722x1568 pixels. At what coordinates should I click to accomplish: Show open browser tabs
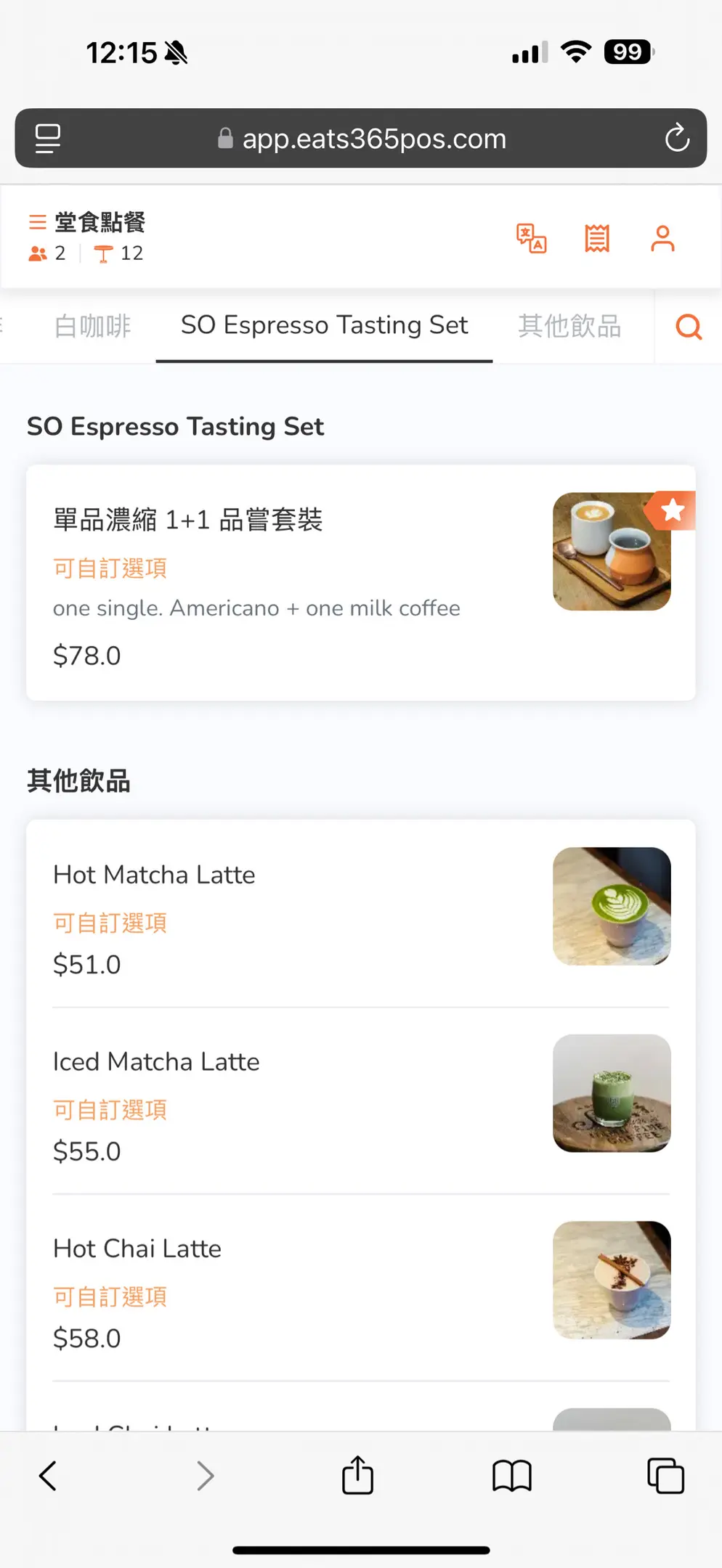(665, 1476)
